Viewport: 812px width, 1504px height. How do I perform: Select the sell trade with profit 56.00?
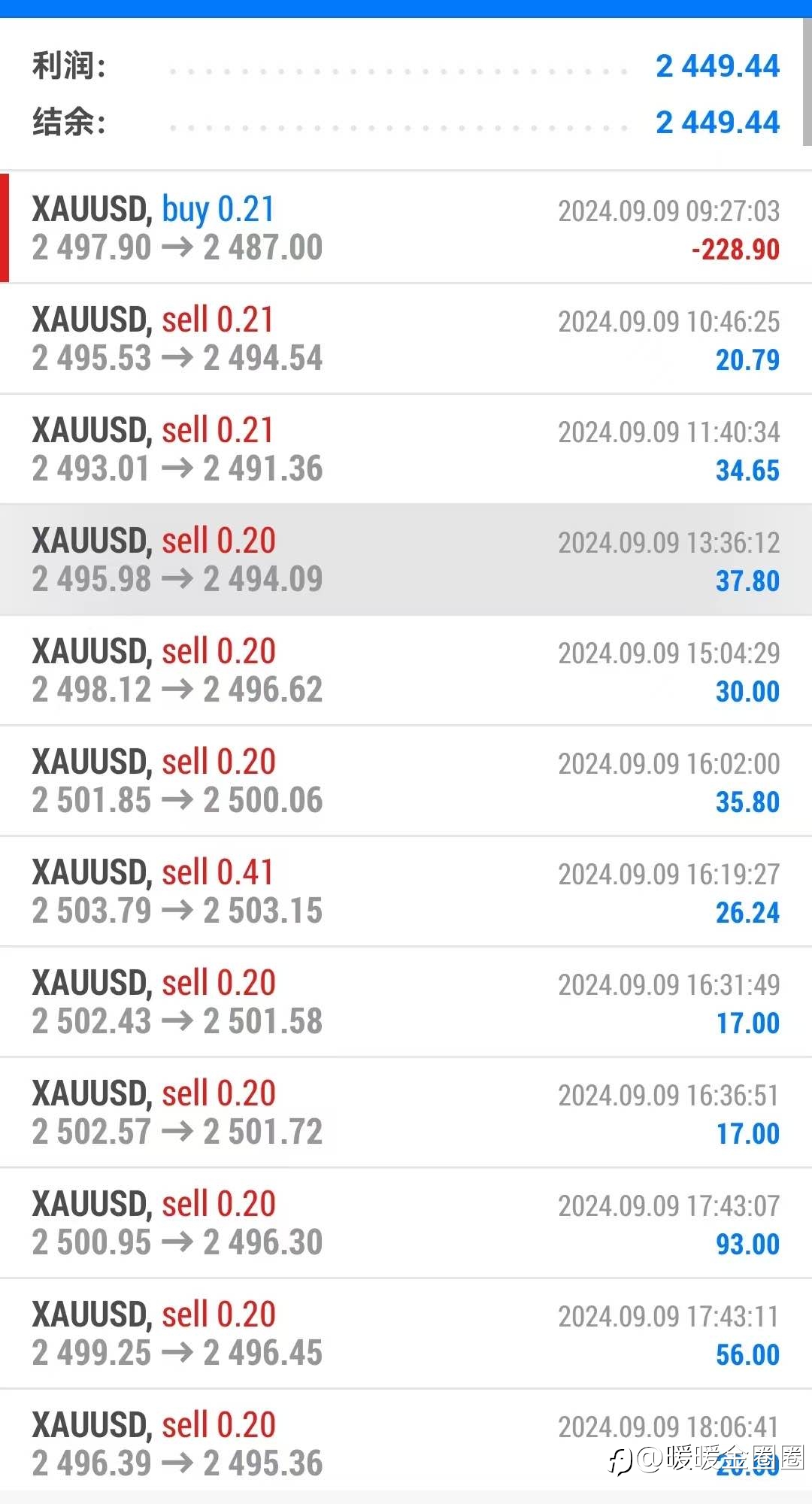tap(406, 1333)
